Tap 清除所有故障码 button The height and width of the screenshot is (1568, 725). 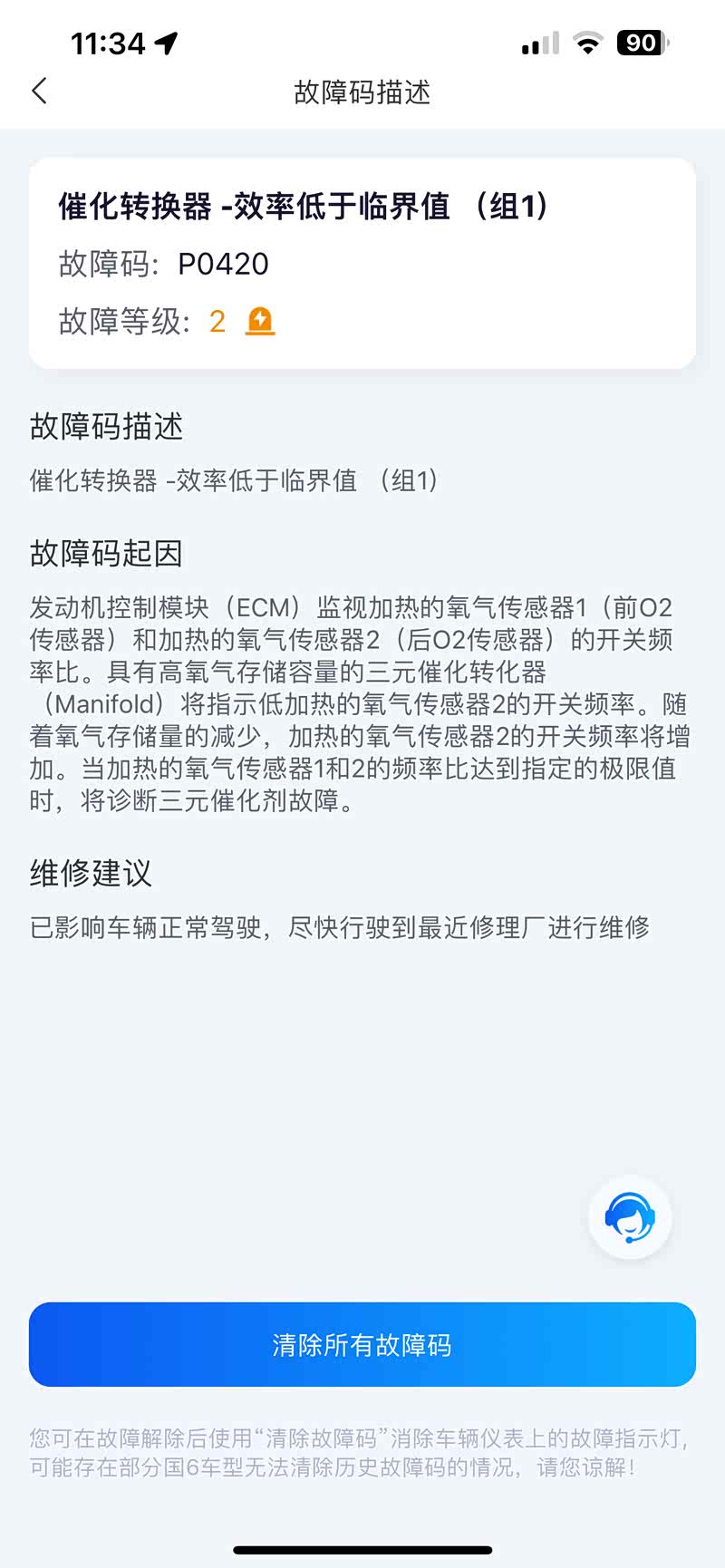tap(362, 1344)
